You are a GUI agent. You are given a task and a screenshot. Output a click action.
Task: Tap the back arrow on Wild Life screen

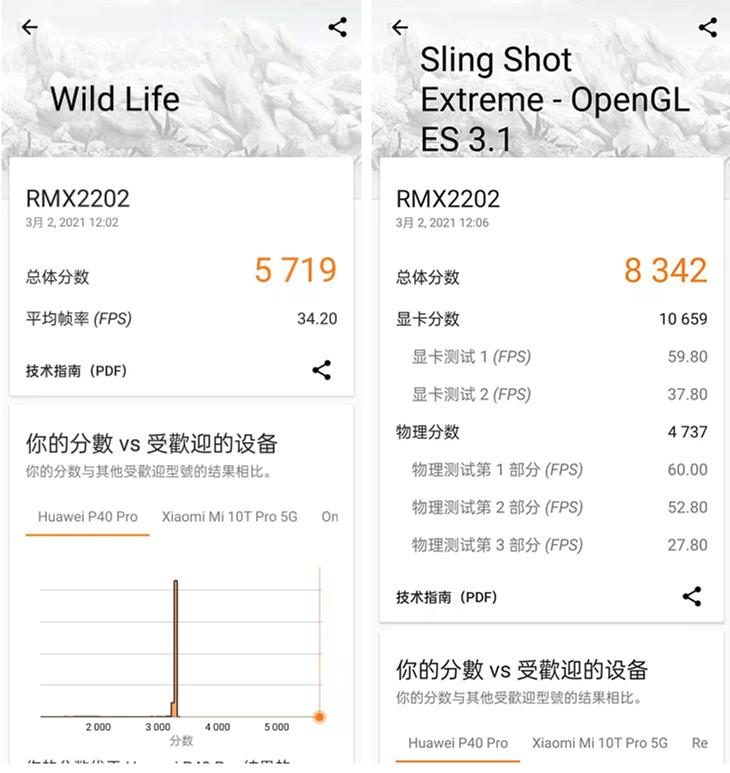point(28,26)
